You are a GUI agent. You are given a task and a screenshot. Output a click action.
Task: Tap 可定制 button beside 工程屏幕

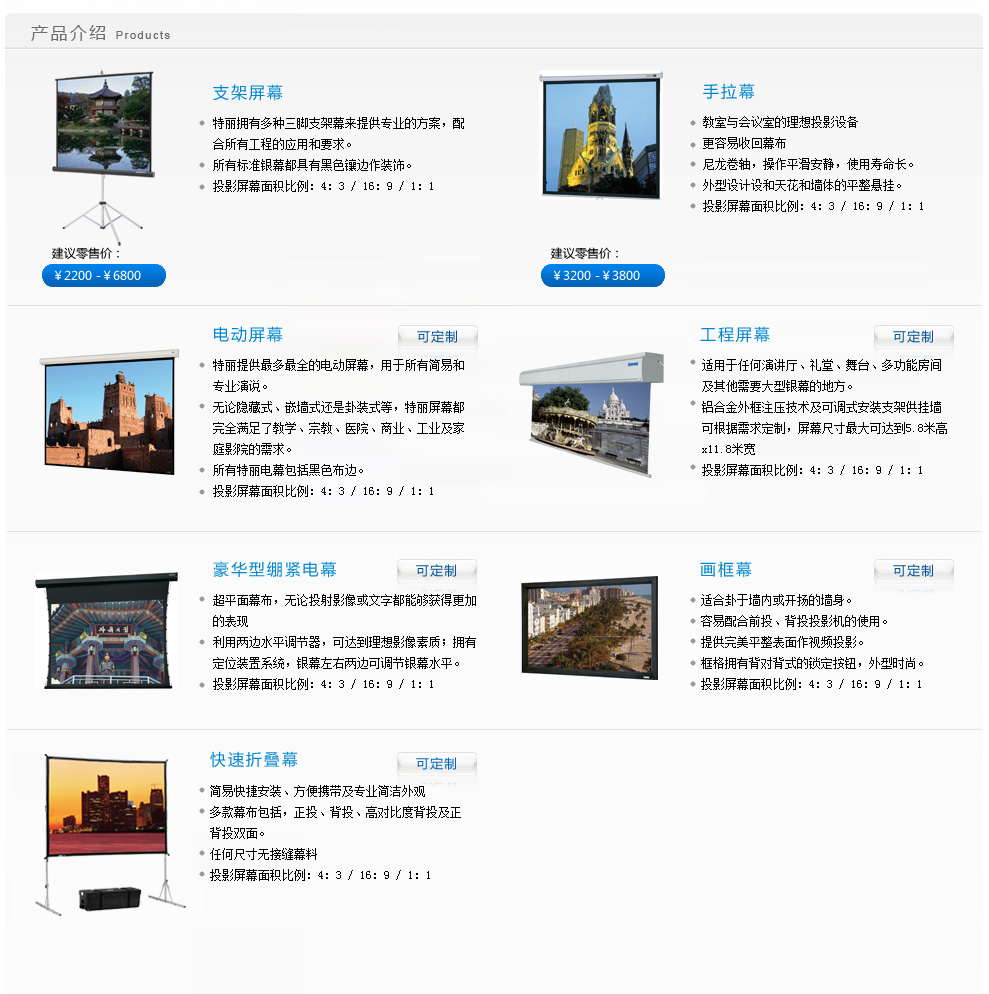click(x=913, y=337)
